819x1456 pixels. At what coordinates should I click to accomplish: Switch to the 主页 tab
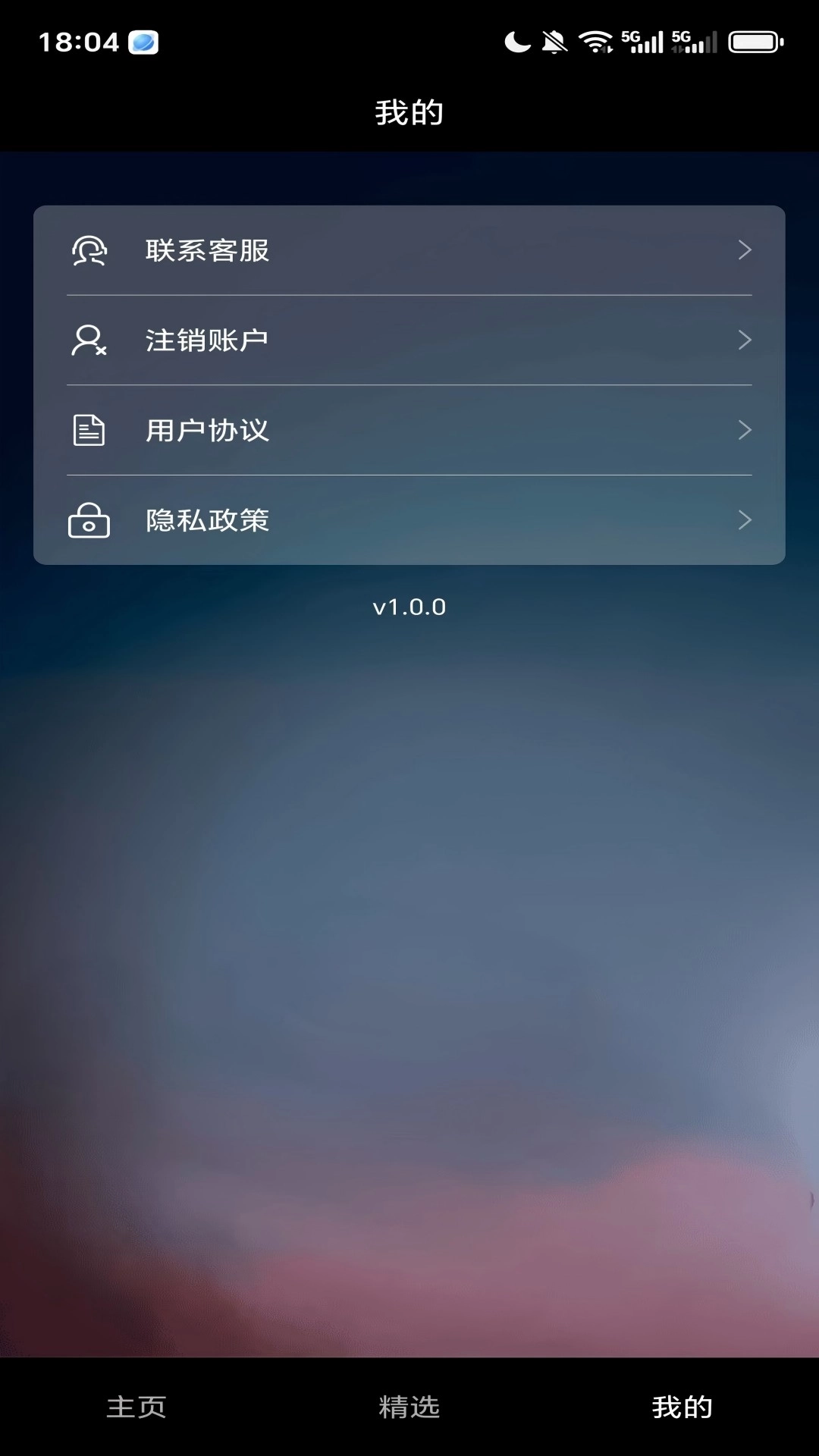pyautogui.click(x=136, y=1407)
